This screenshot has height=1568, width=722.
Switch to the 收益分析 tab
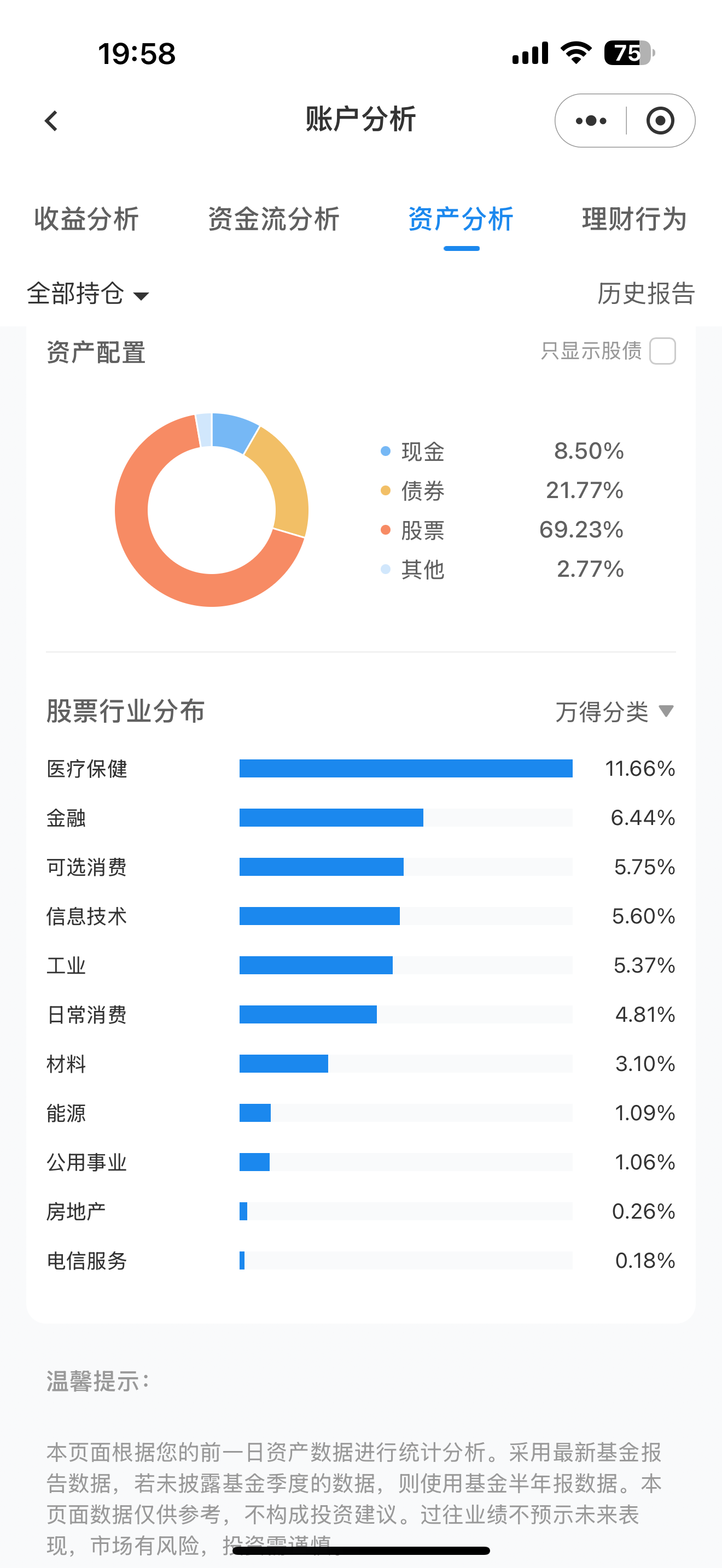86,219
